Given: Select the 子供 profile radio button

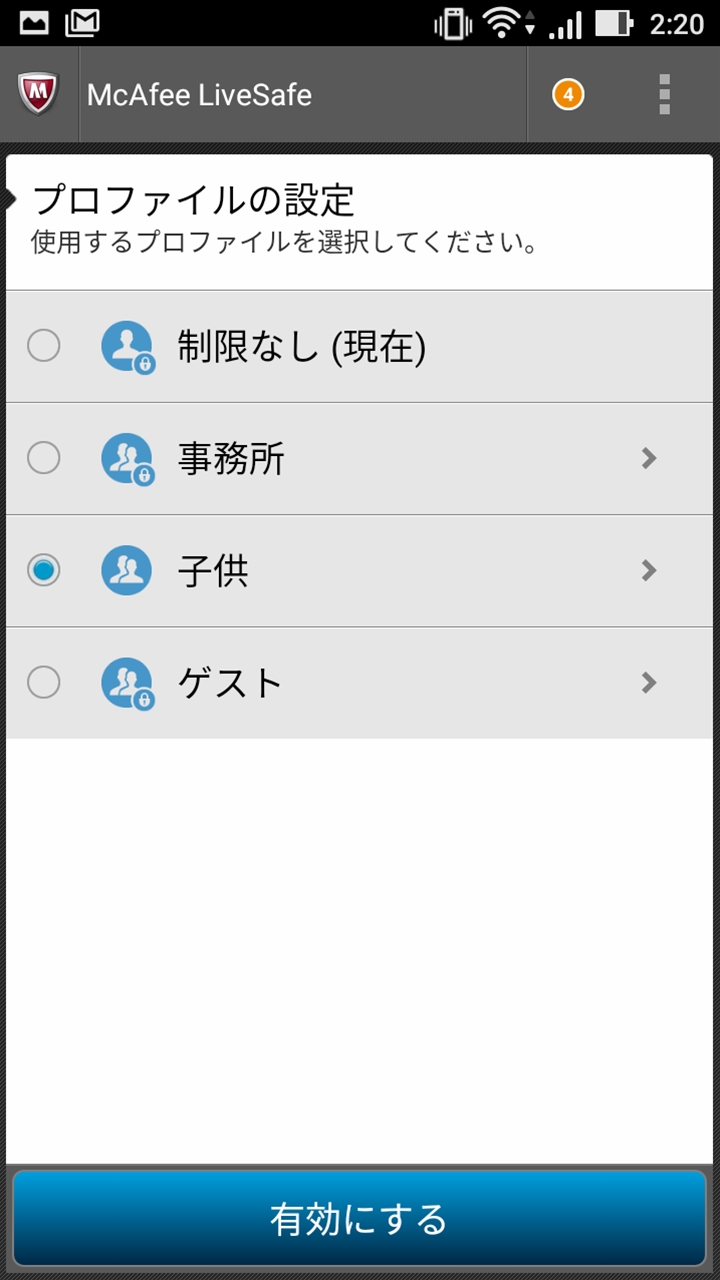Looking at the screenshot, I should [x=43, y=570].
